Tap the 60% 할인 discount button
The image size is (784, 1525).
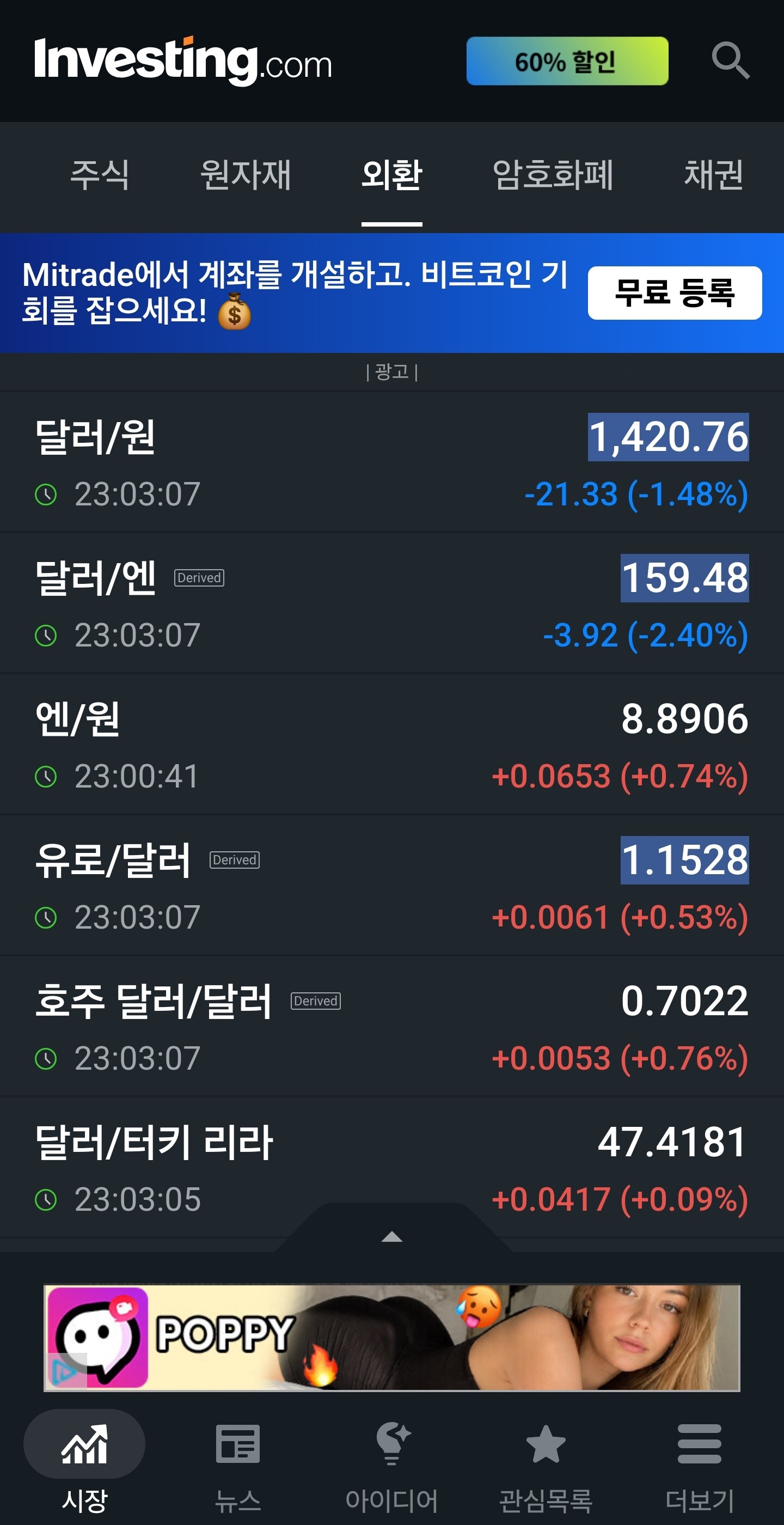[x=567, y=61]
